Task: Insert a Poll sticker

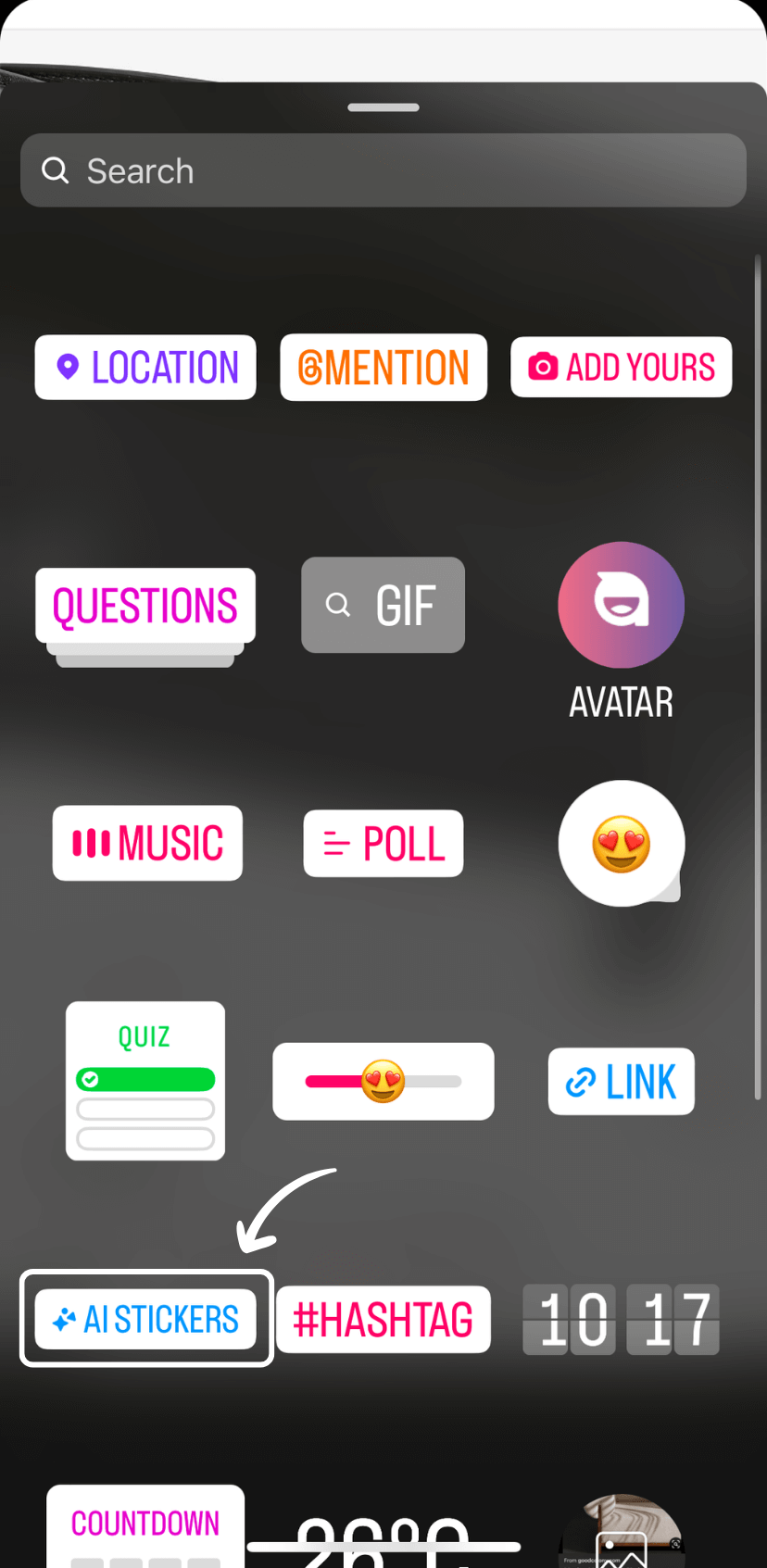Action: [383, 843]
